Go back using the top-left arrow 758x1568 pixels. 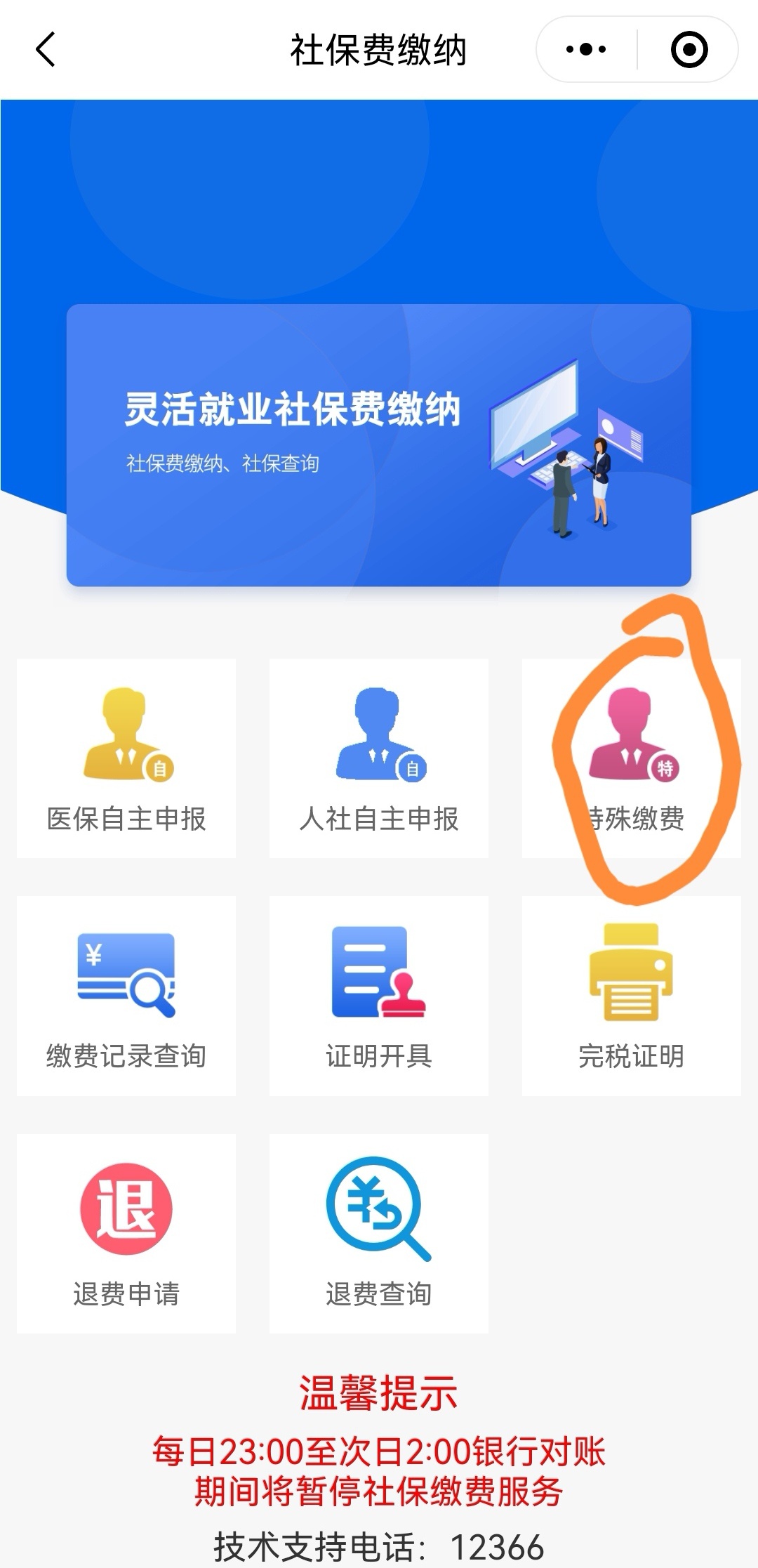click(x=46, y=50)
